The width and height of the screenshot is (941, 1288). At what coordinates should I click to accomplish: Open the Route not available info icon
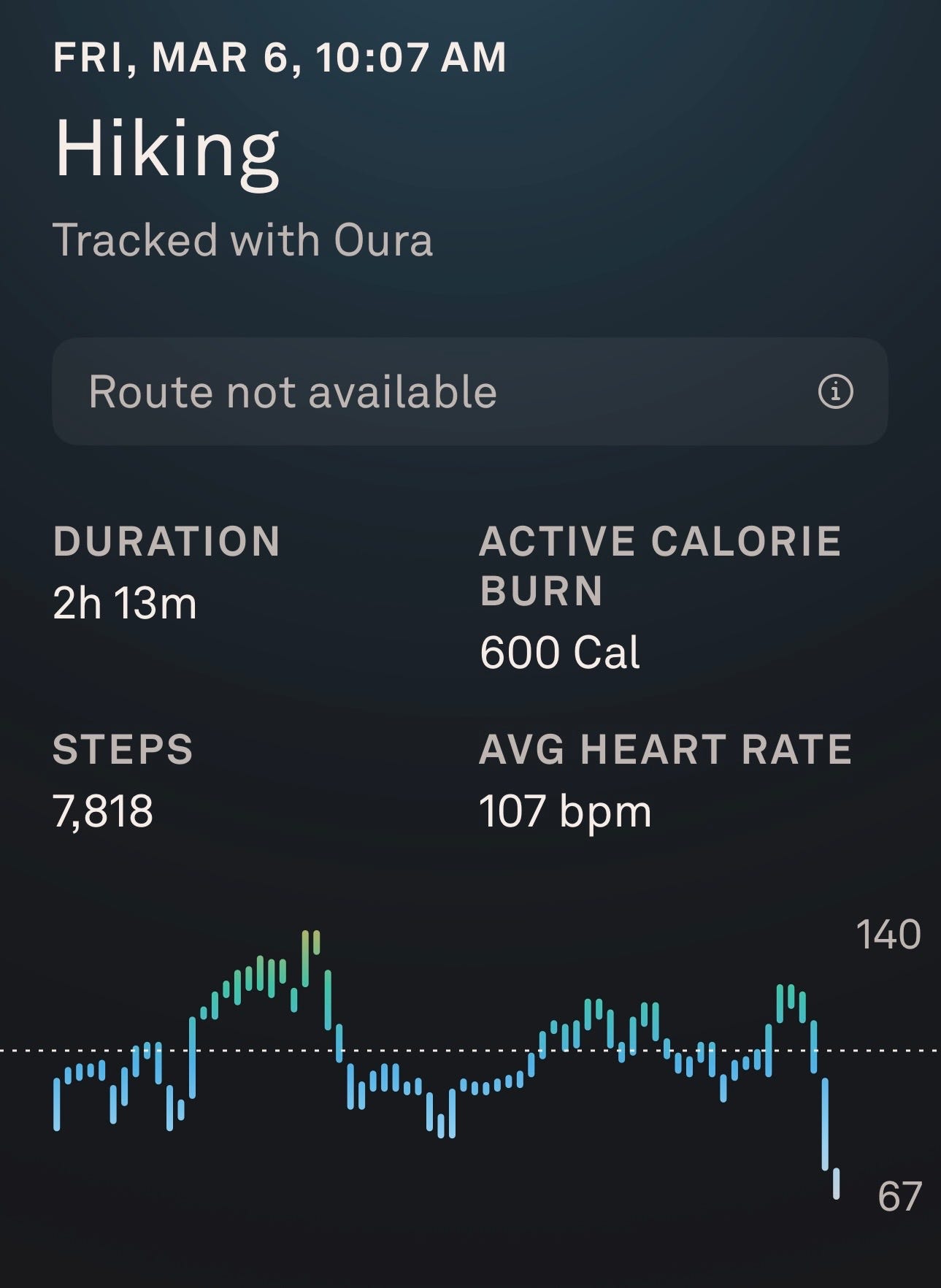click(835, 391)
